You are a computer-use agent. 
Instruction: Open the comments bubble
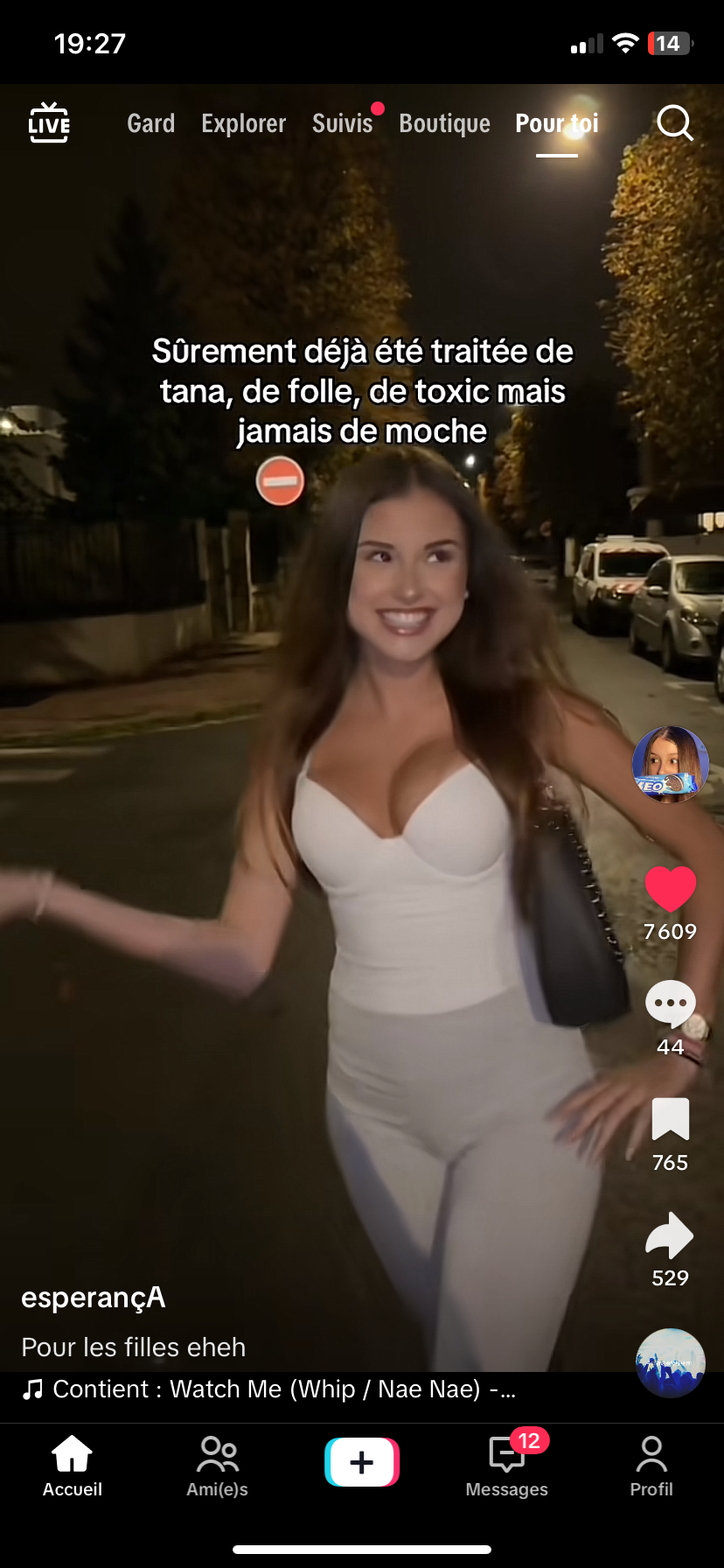pyautogui.click(x=670, y=1004)
